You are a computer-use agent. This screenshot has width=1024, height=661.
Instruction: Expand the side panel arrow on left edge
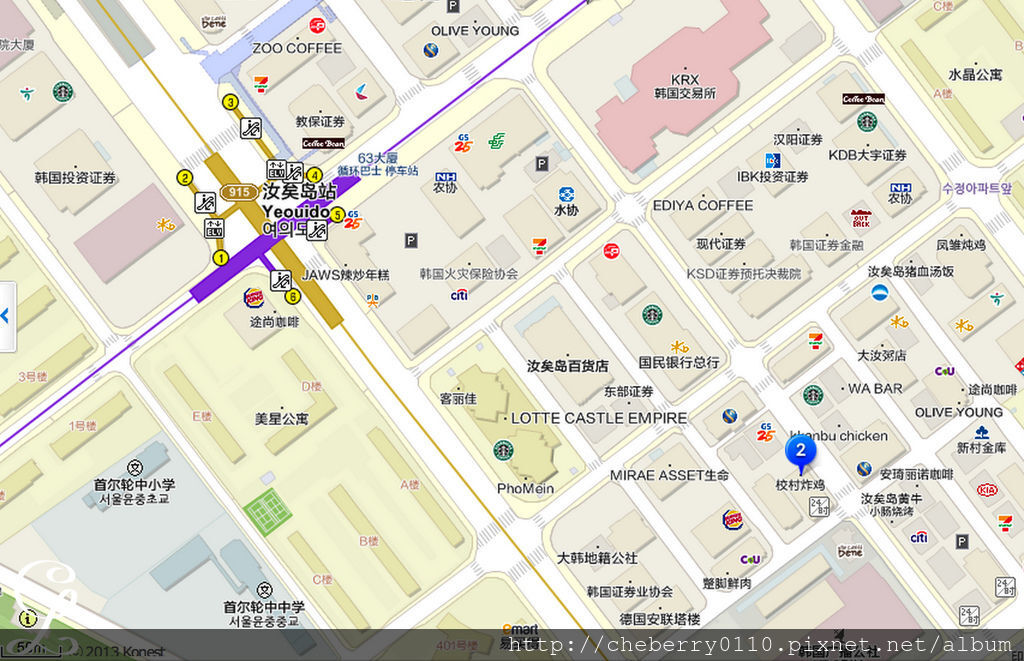[6, 316]
